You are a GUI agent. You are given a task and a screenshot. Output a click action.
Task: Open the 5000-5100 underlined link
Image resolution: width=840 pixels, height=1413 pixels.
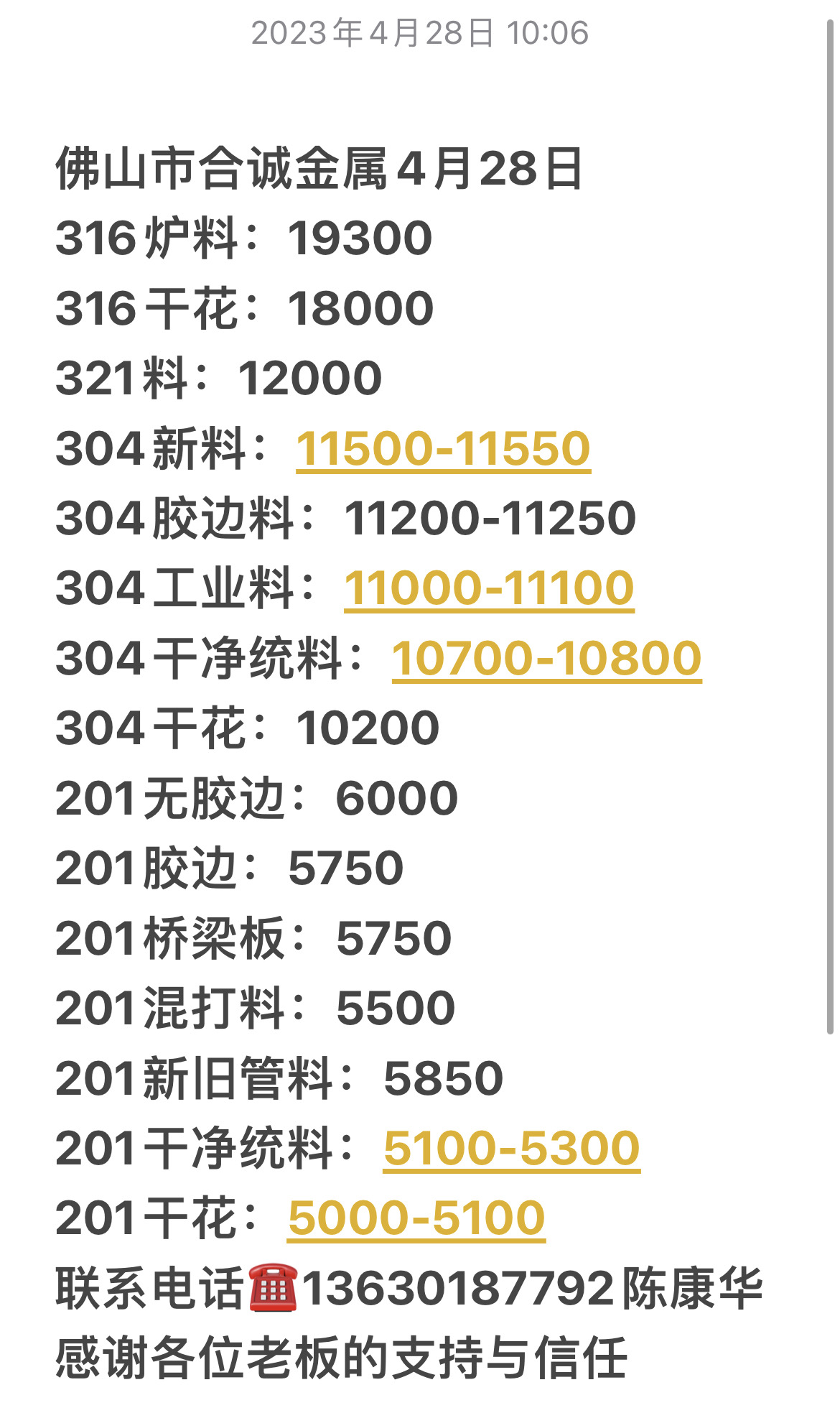point(416,1218)
